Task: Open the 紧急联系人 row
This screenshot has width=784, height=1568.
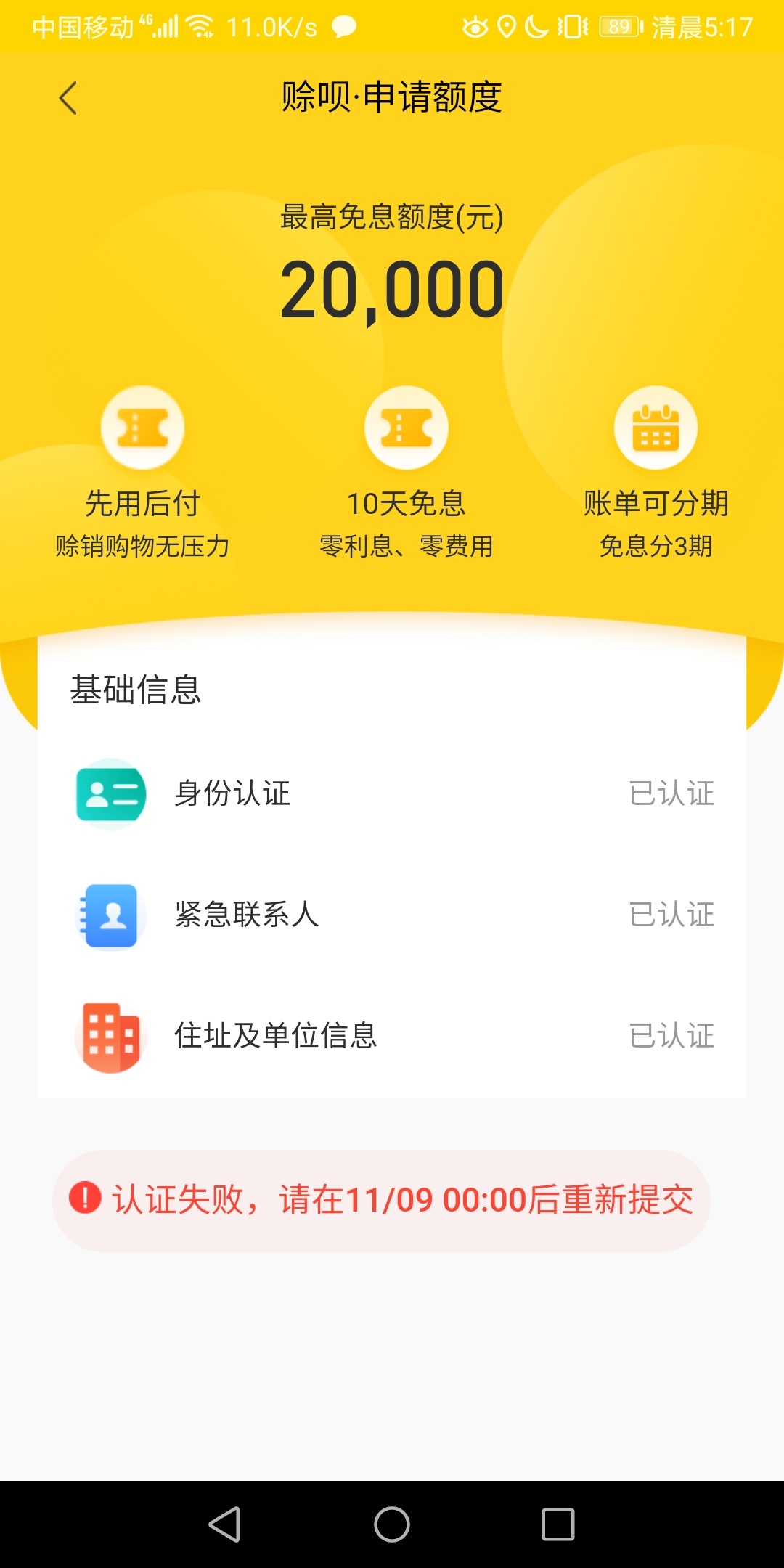Action: 392,915
